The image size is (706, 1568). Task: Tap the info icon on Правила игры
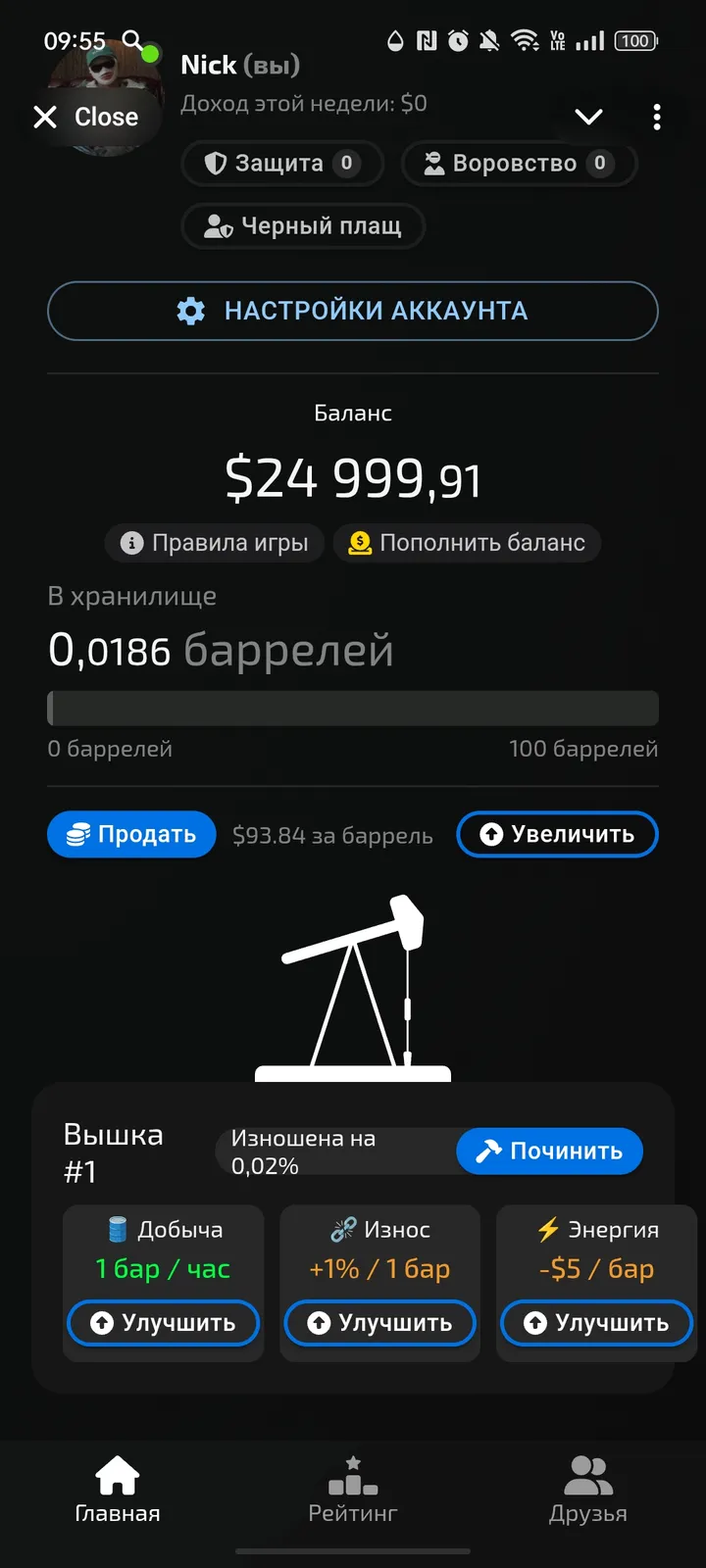pos(132,543)
